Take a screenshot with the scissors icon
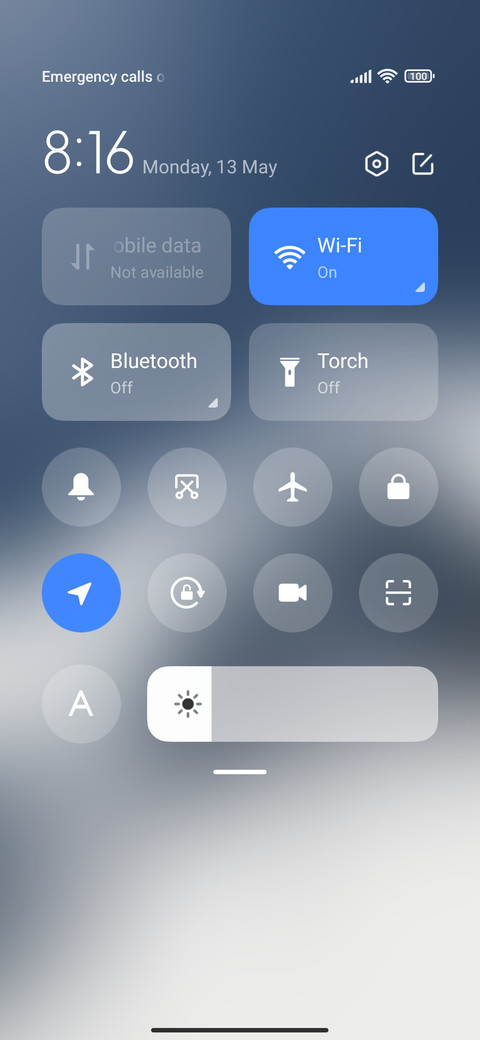This screenshot has width=480, height=1040. click(x=187, y=487)
